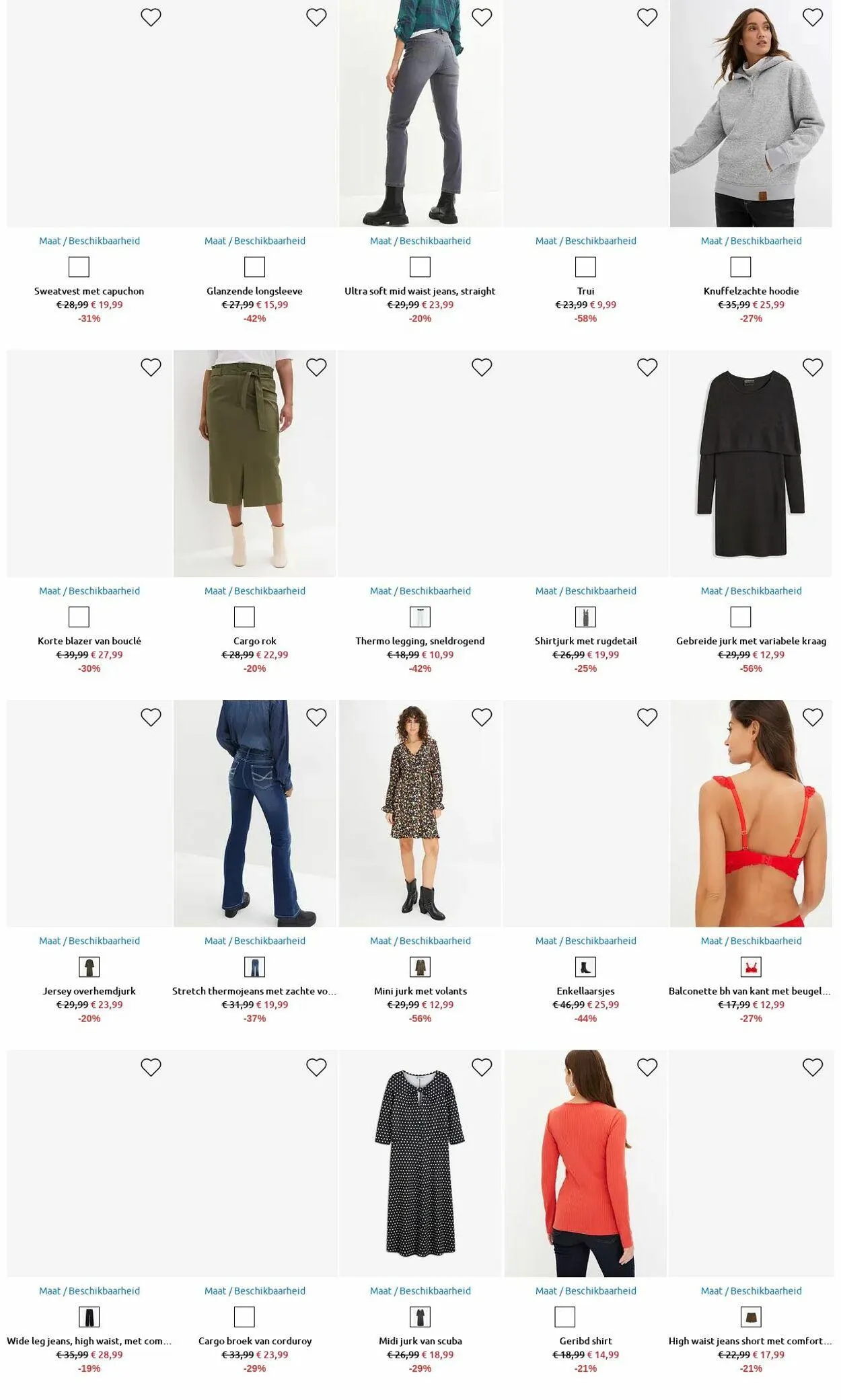Favorite the Ultra soft mid waist jeans
This screenshot has height=1400, width=841.
click(481, 17)
